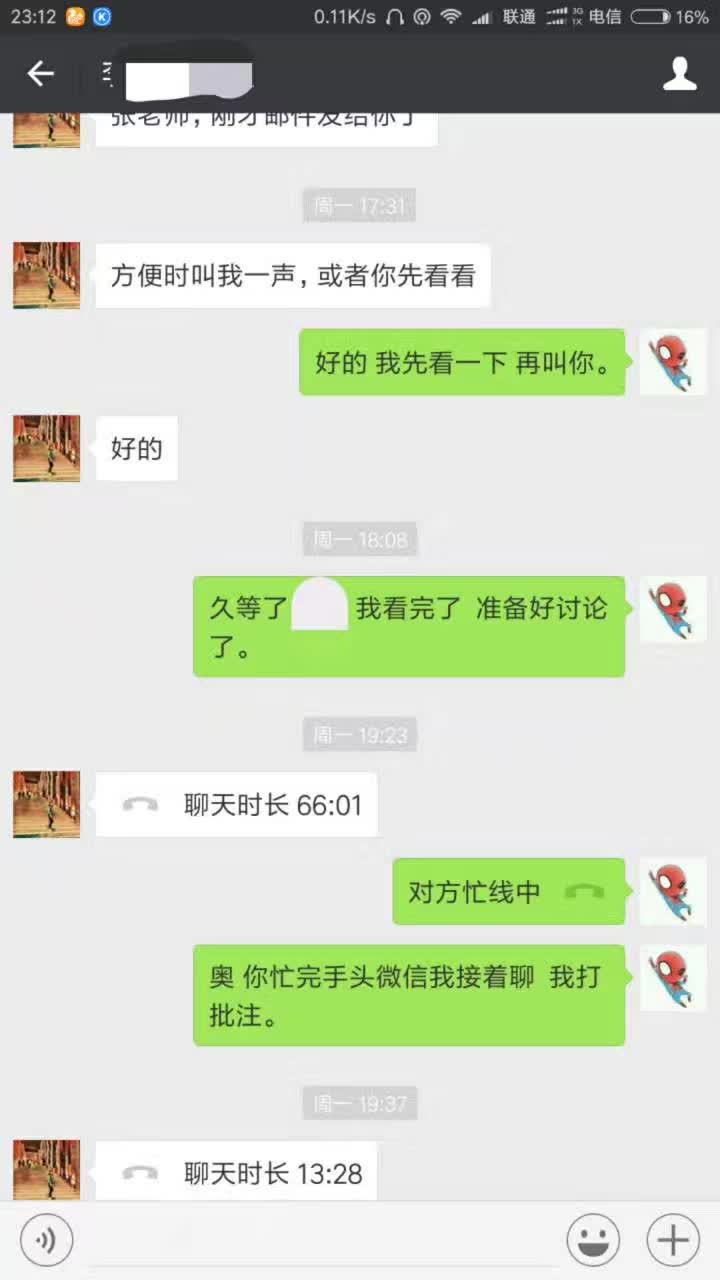The width and height of the screenshot is (720, 1280).
Task: Tap the call record lasting 66:01
Action: 237,805
